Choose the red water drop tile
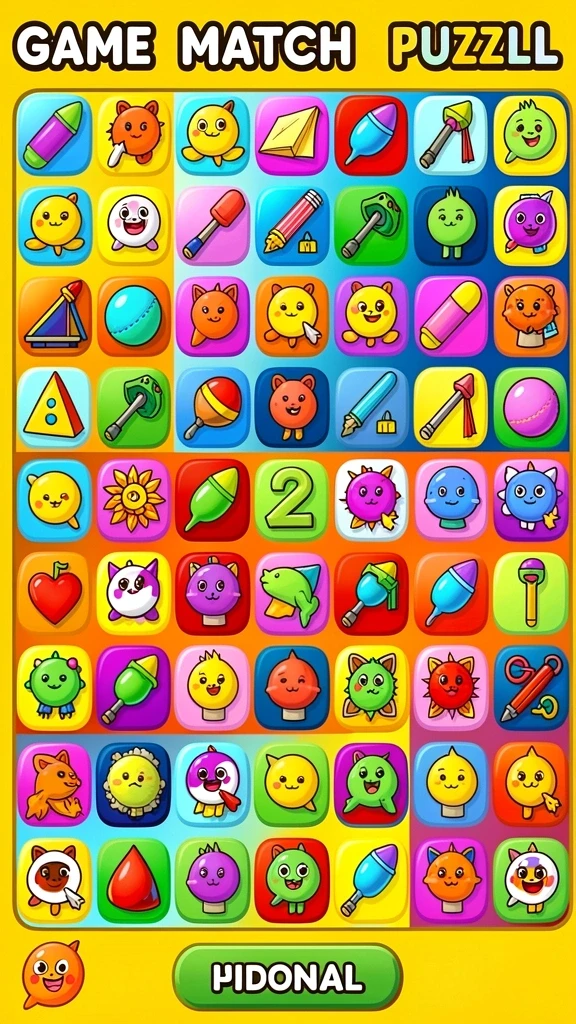 pyautogui.click(x=133, y=879)
